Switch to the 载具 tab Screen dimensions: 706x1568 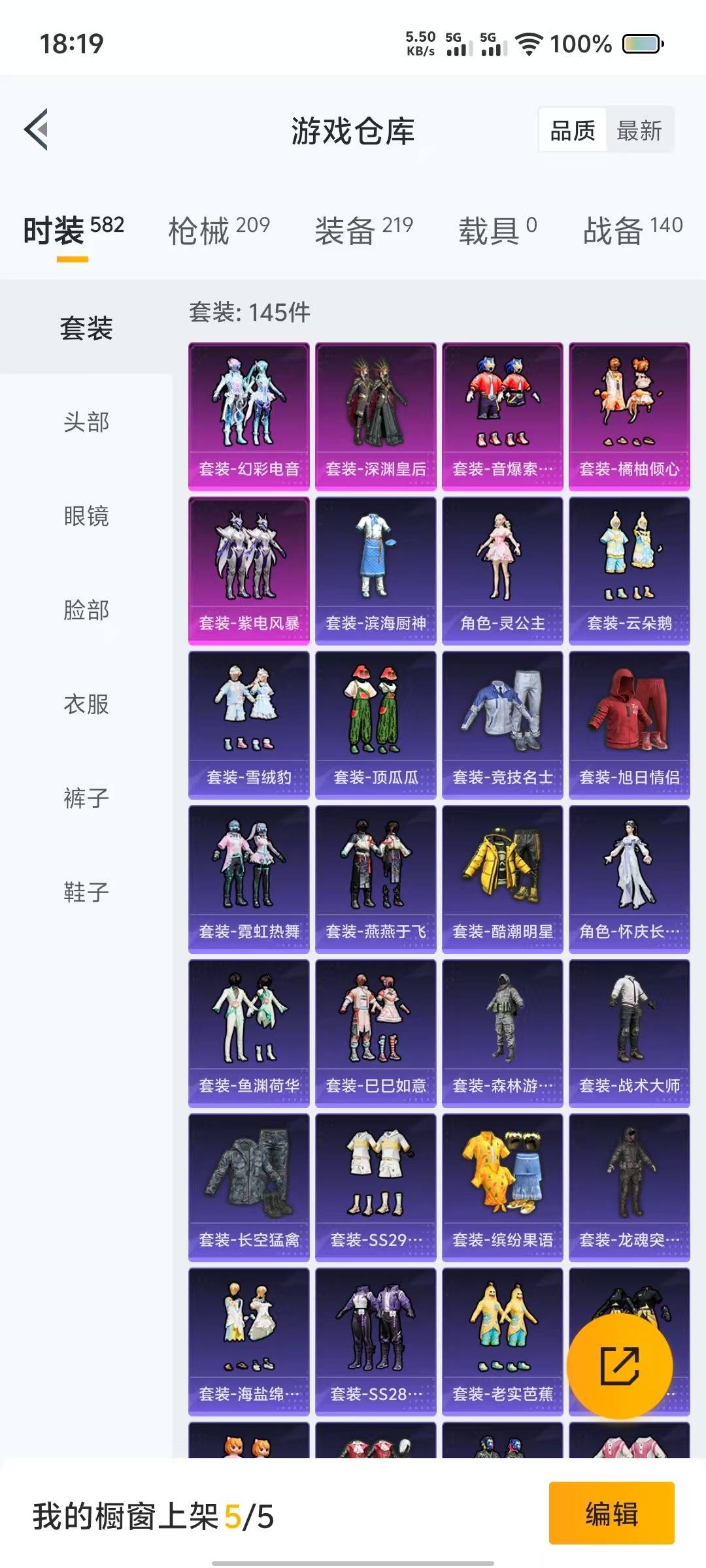(497, 230)
